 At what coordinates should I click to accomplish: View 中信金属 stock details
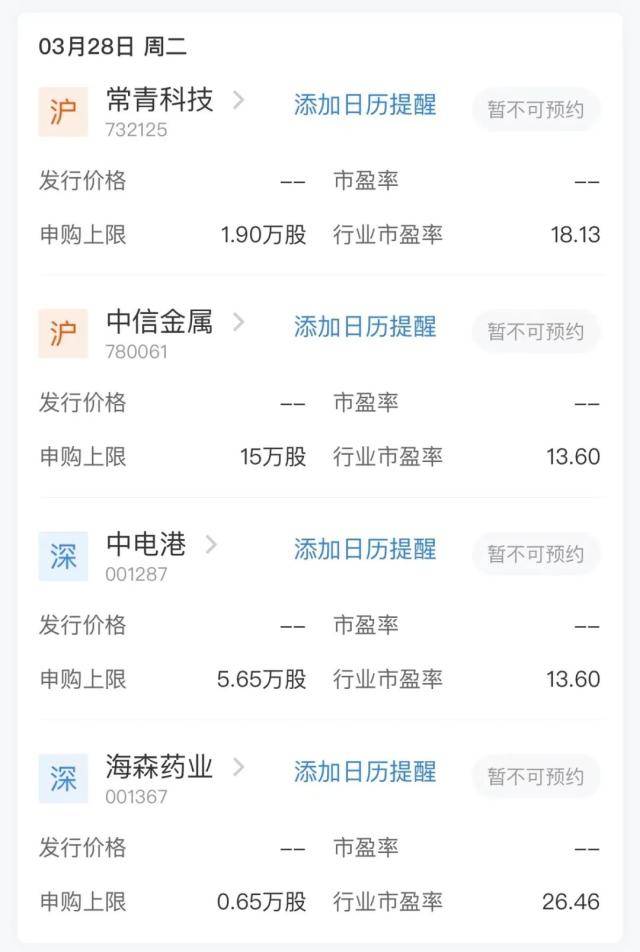pyautogui.click(x=160, y=323)
